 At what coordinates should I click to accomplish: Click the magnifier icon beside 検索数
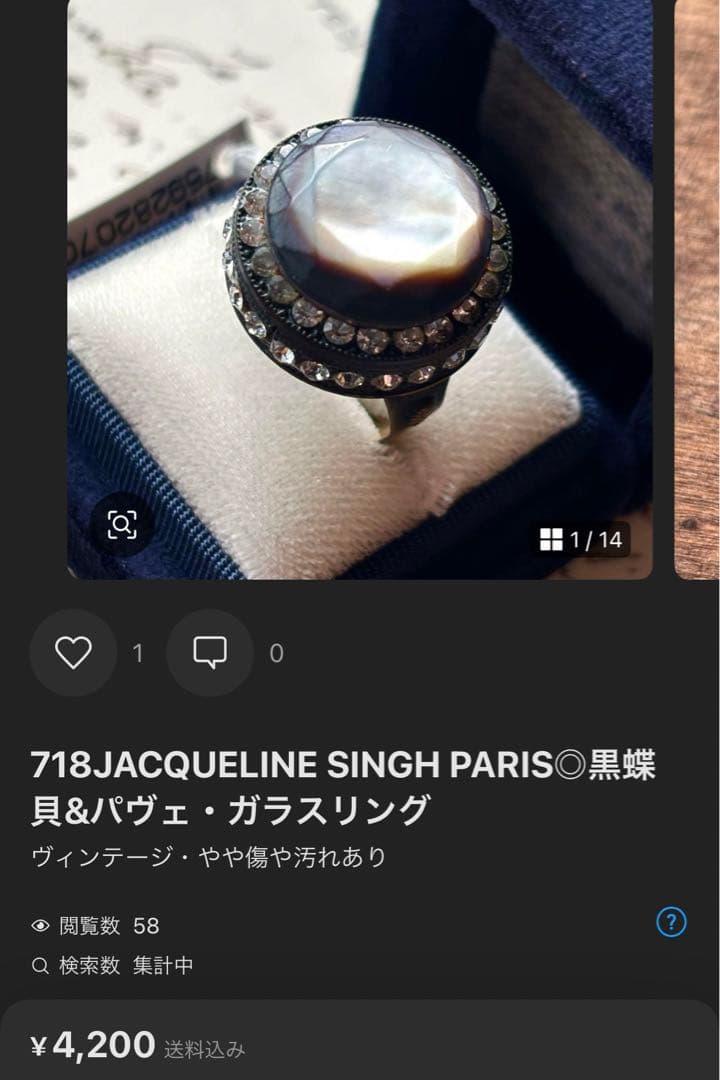point(40,966)
